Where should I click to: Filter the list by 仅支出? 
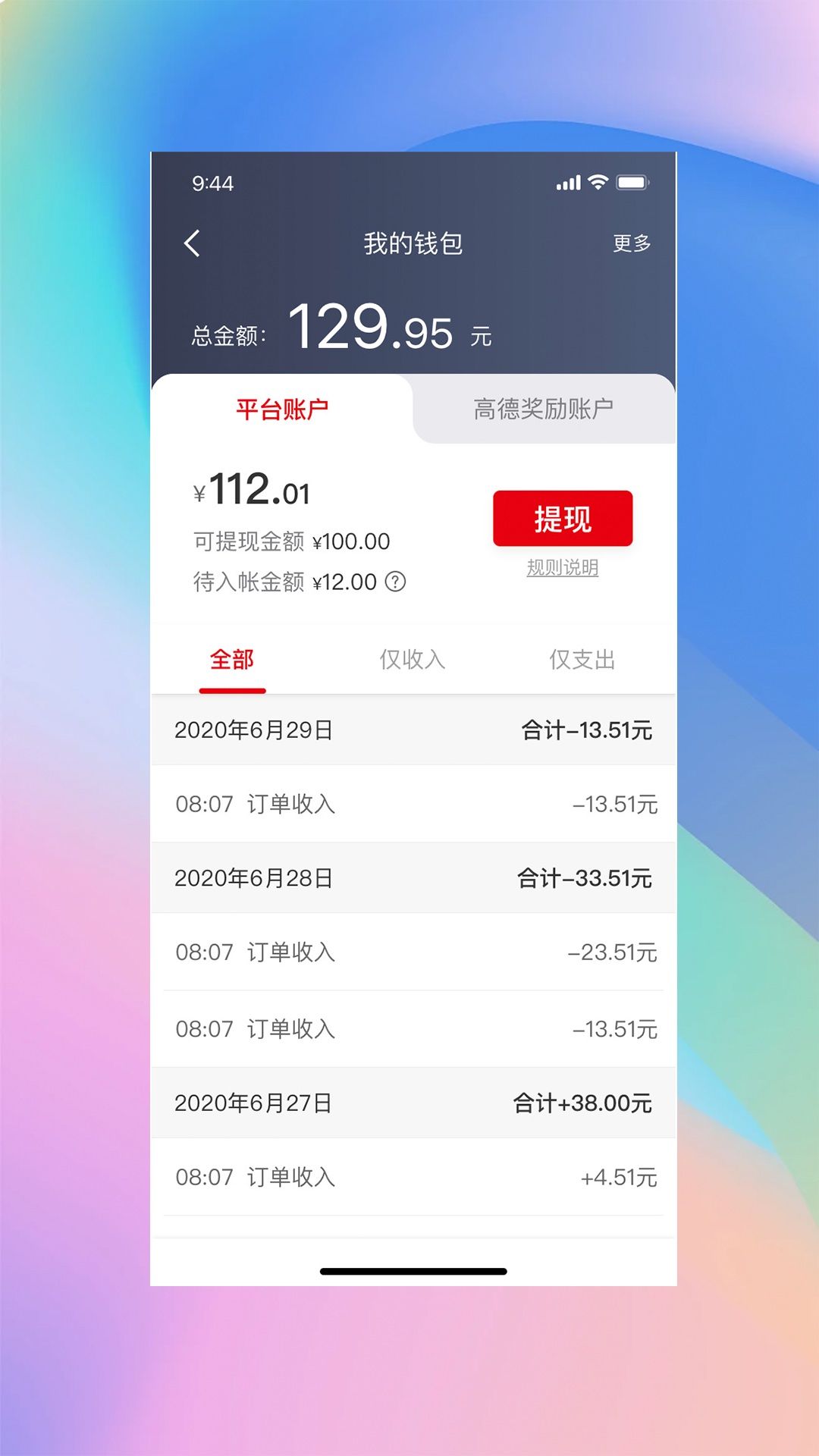[582, 660]
